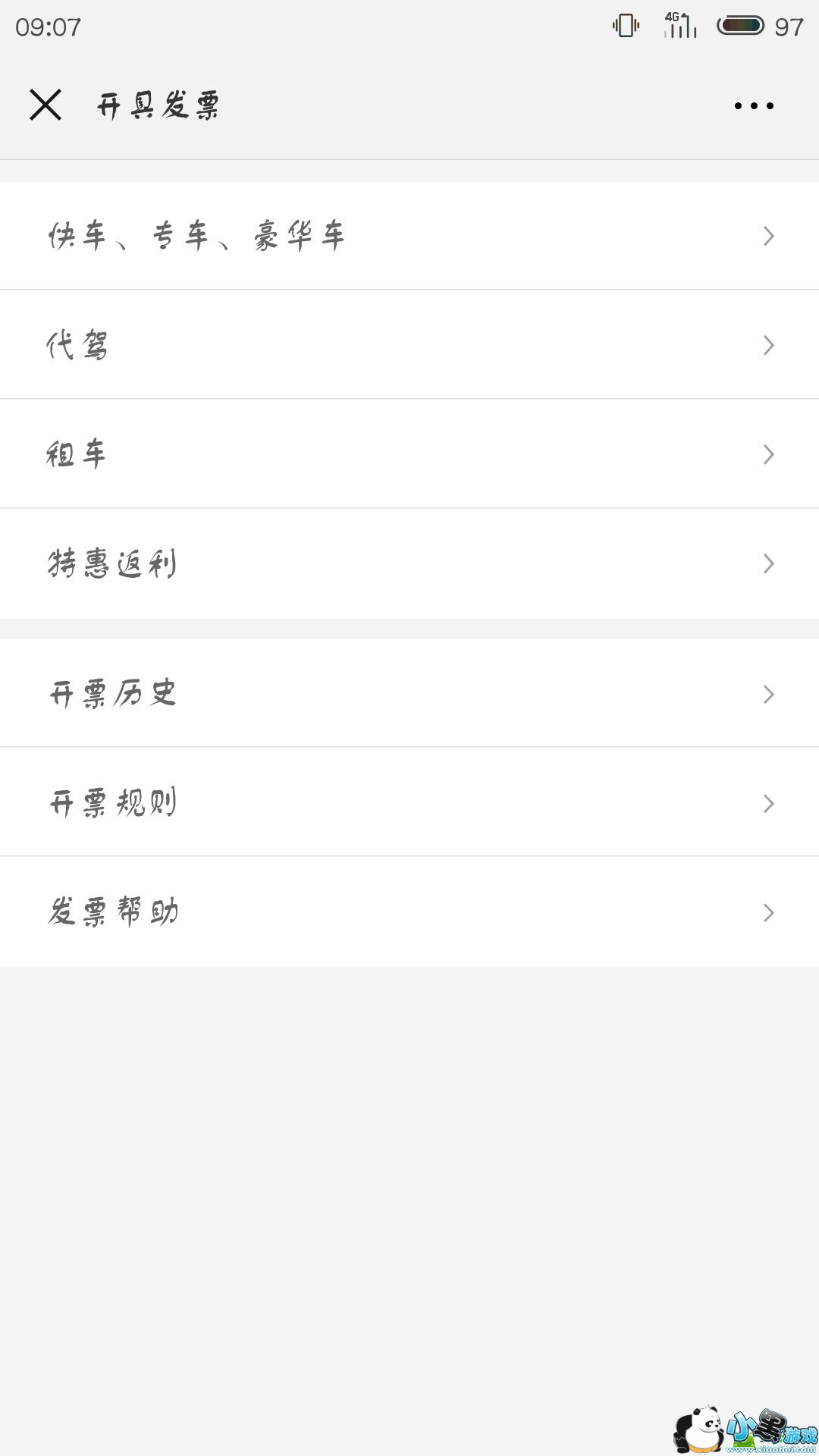Viewport: 819px width, 1456px height.
Task: Close the 开具发票 page
Action: (x=45, y=105)
